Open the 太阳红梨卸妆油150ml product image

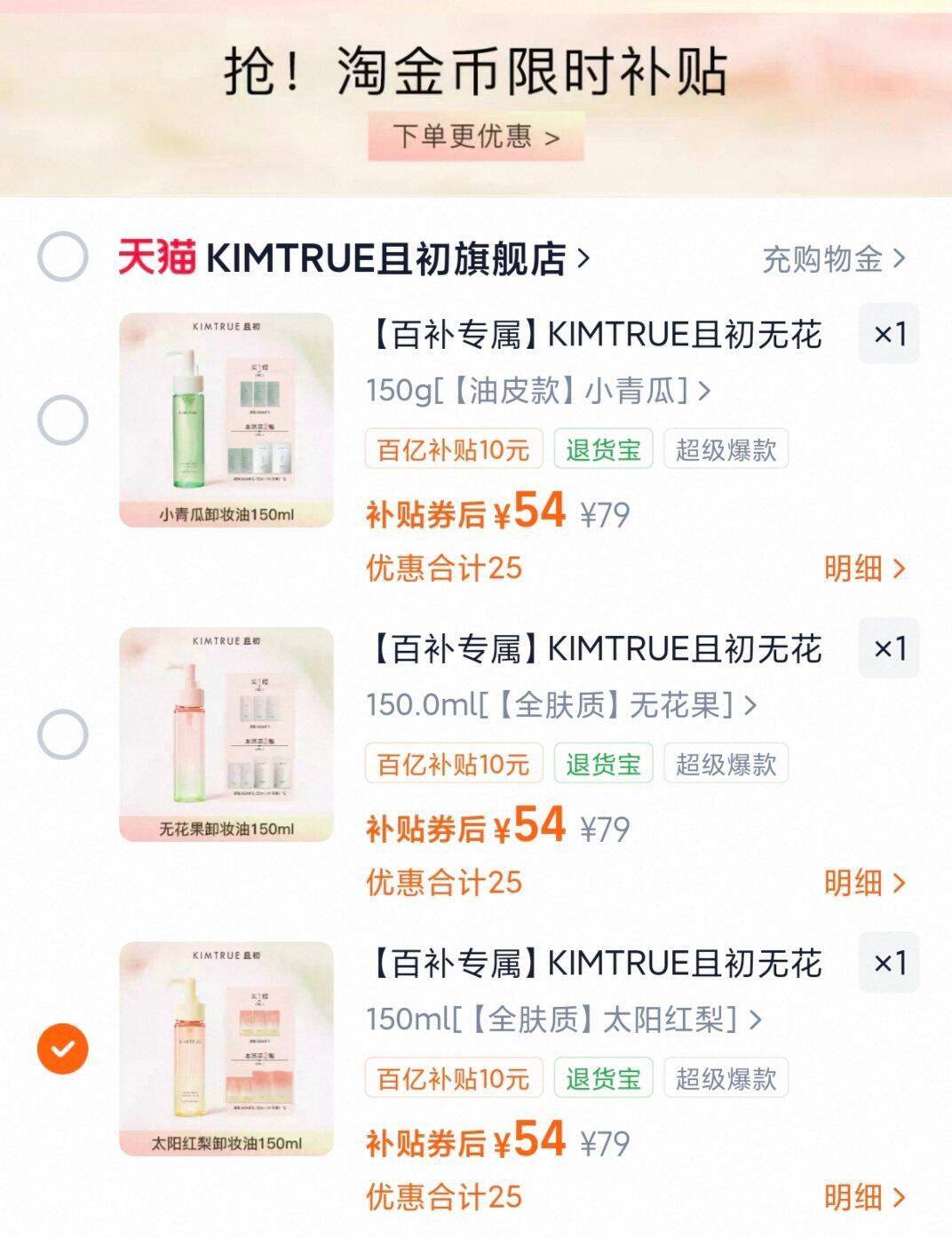226,1048
